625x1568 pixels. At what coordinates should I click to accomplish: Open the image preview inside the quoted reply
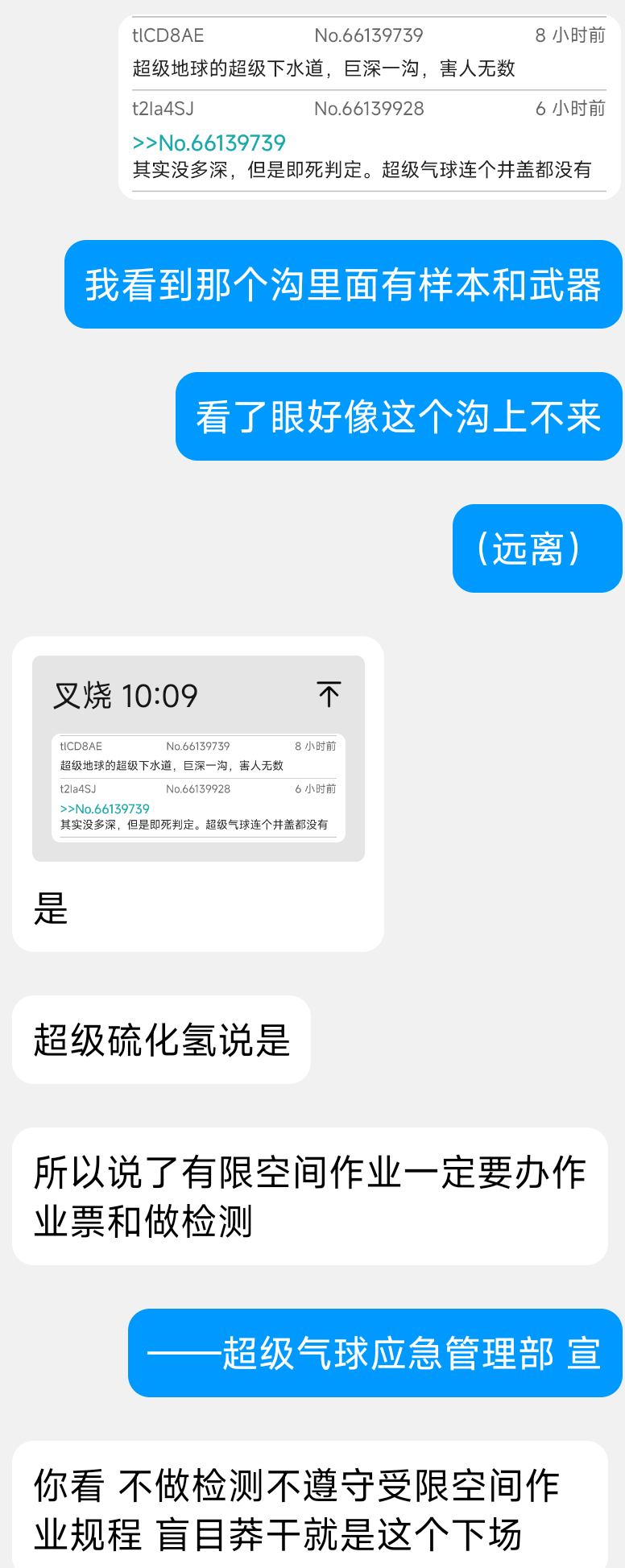click(198, 788)
